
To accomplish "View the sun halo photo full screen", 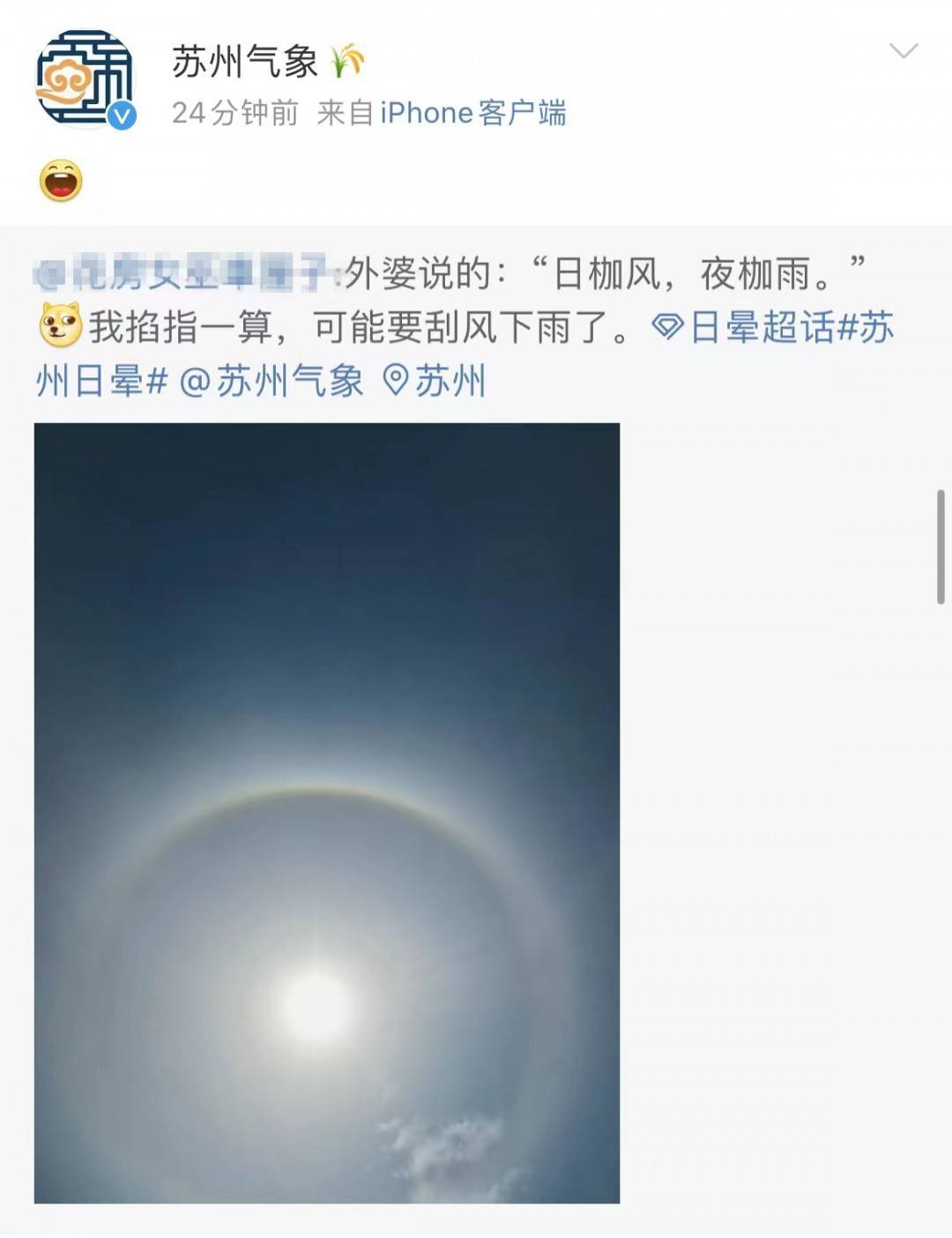I will click(327, 812).
